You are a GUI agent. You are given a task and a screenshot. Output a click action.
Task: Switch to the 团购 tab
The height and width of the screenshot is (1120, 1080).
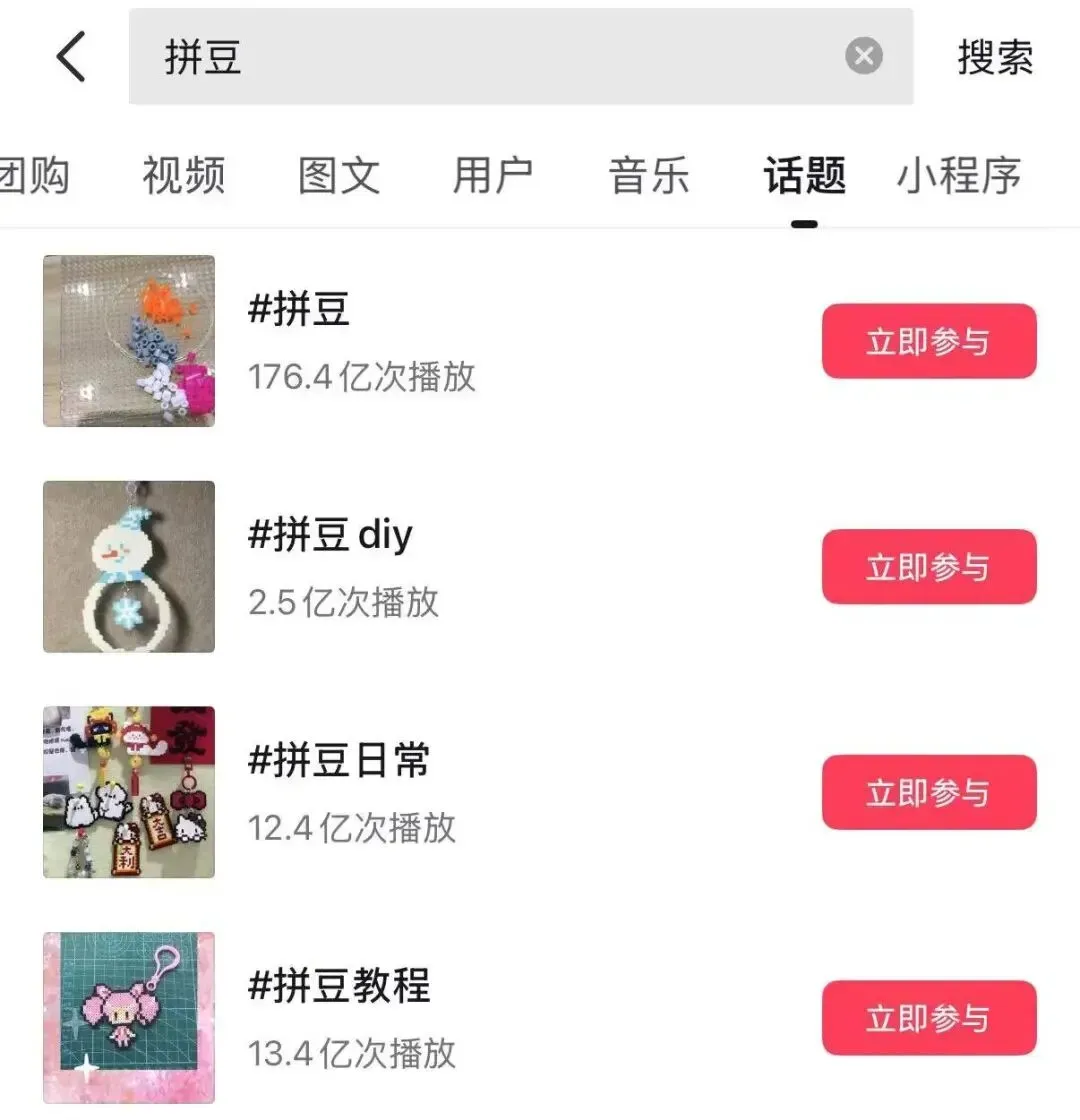click(34, 176)
